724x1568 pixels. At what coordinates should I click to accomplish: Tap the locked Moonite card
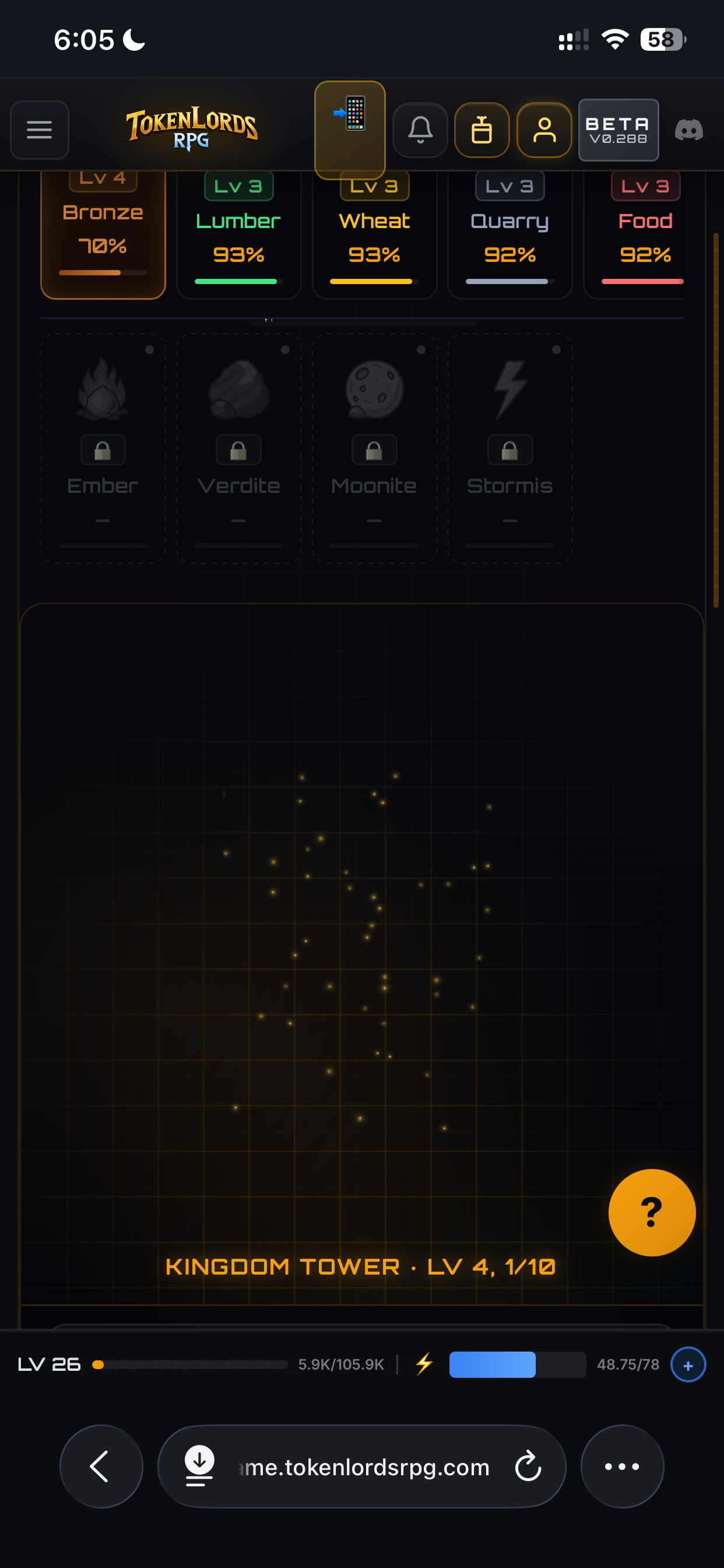pos(374,448)
